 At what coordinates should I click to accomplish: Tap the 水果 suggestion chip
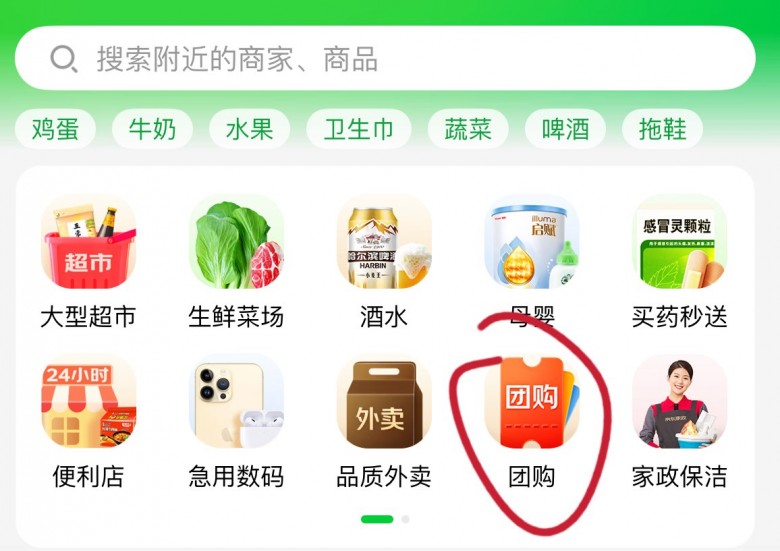tap(250, 129)
